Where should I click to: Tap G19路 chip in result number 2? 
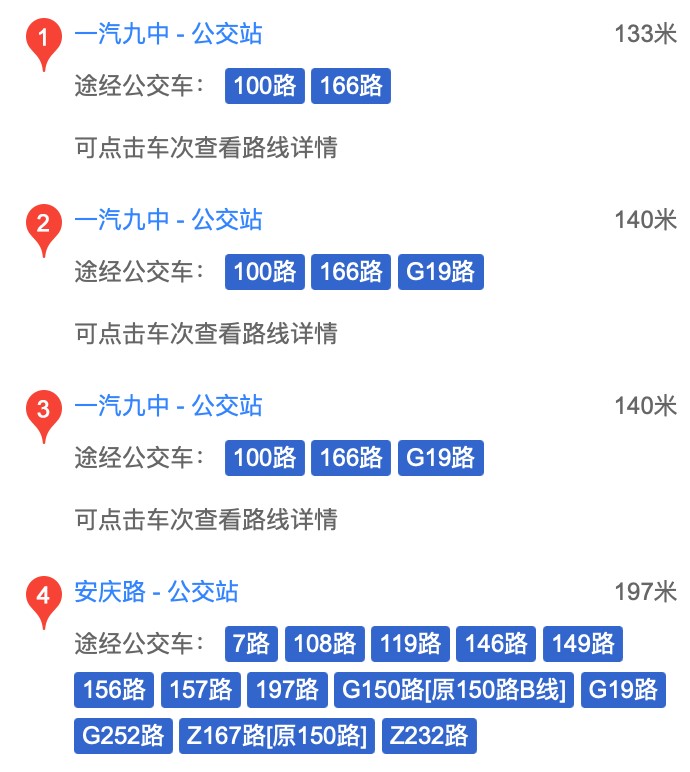[x=441, y=272]
